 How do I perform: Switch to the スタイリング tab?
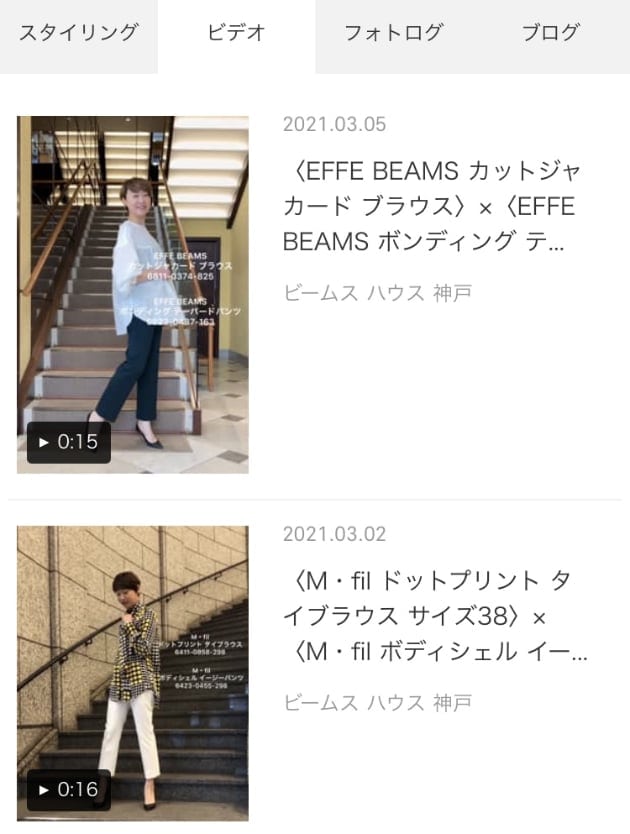point(79,33)
